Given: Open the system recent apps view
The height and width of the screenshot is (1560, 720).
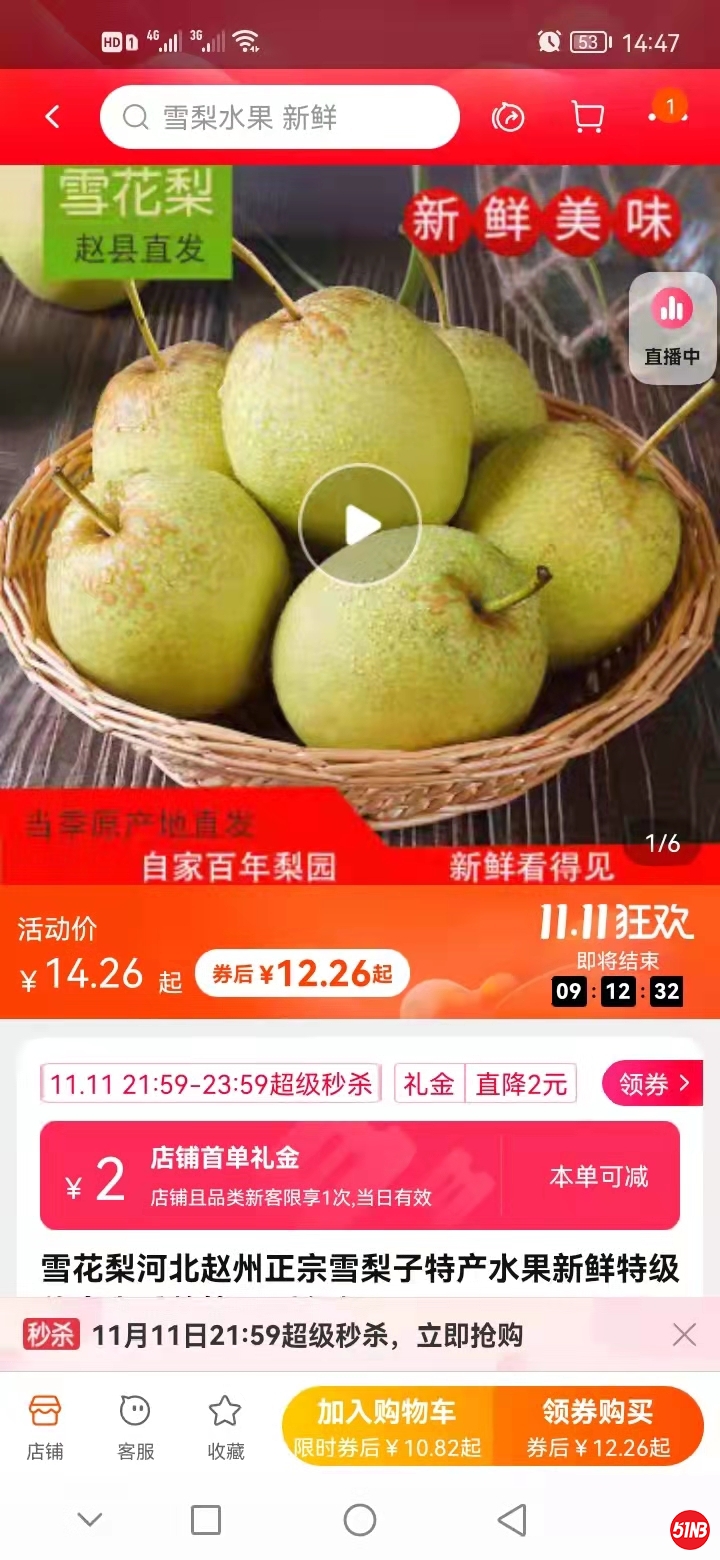Looking at the screenshot, I should 206,1521.
